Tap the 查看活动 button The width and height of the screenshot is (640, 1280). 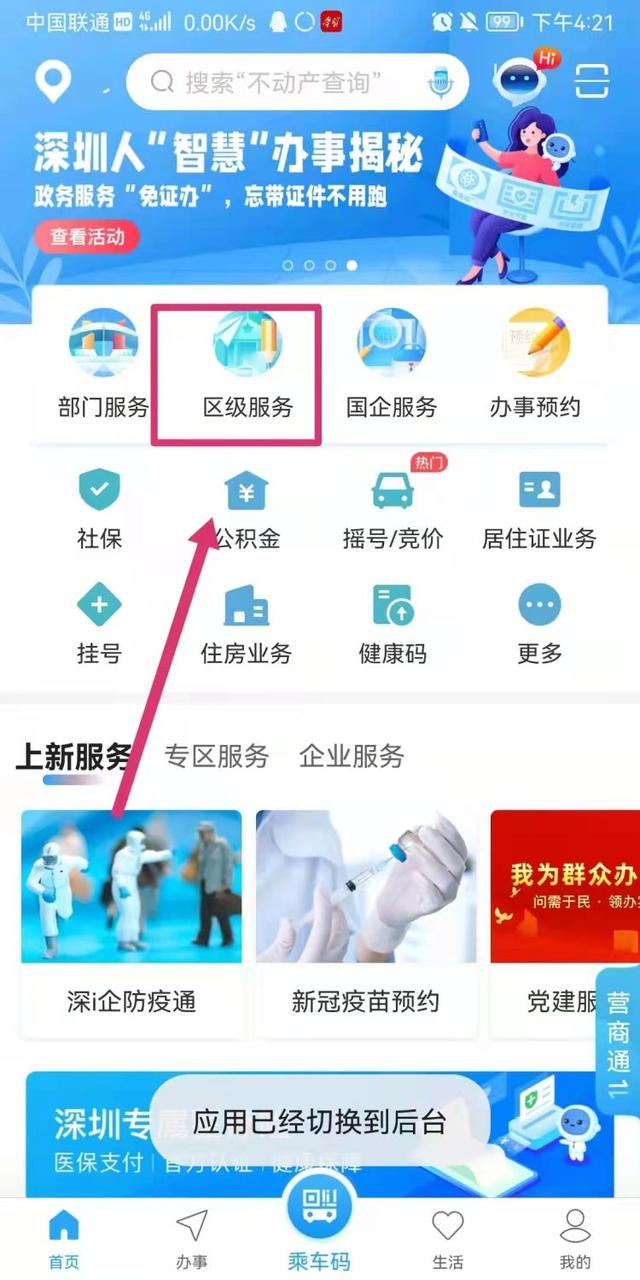88,237
